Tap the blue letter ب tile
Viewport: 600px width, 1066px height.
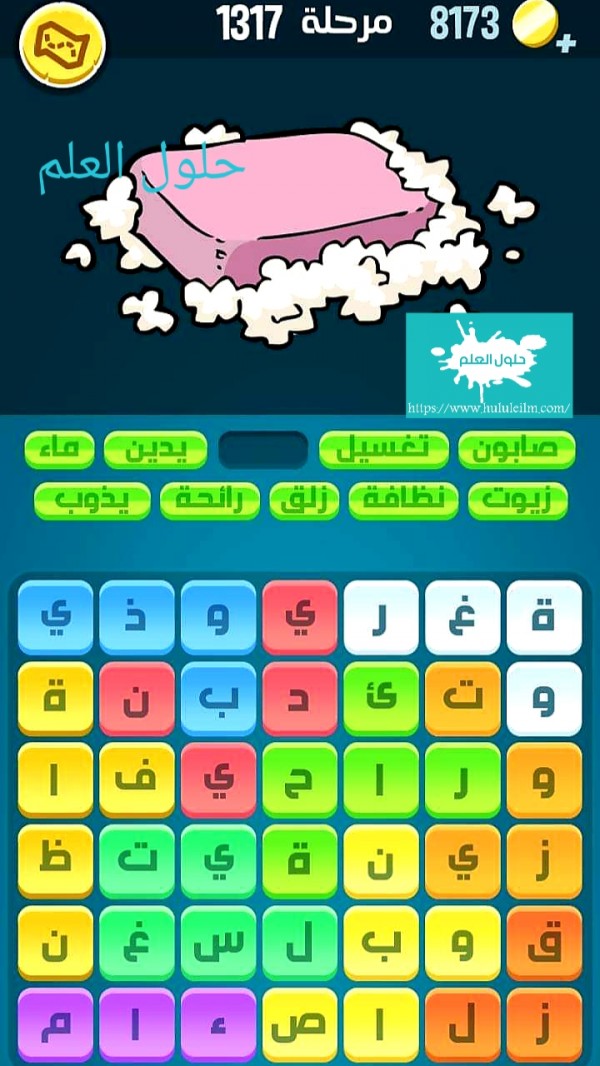pyautogui.click(x=218, y=698)
